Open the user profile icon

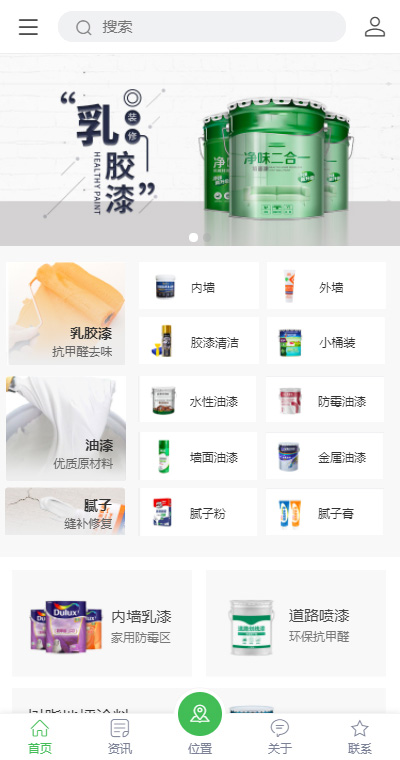(x=375, y=27)
